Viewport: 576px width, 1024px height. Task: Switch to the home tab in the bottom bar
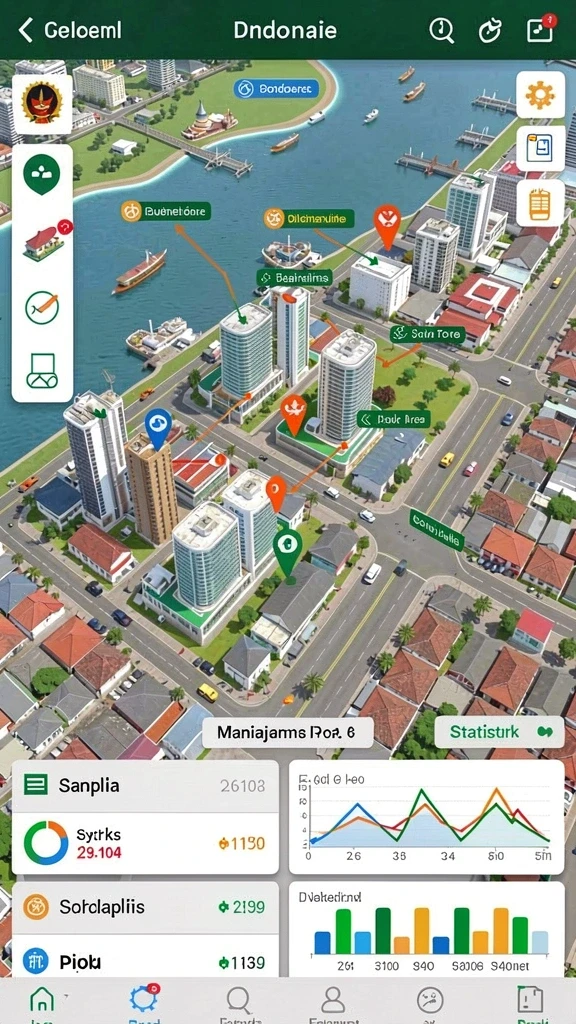coord(43,1001)
